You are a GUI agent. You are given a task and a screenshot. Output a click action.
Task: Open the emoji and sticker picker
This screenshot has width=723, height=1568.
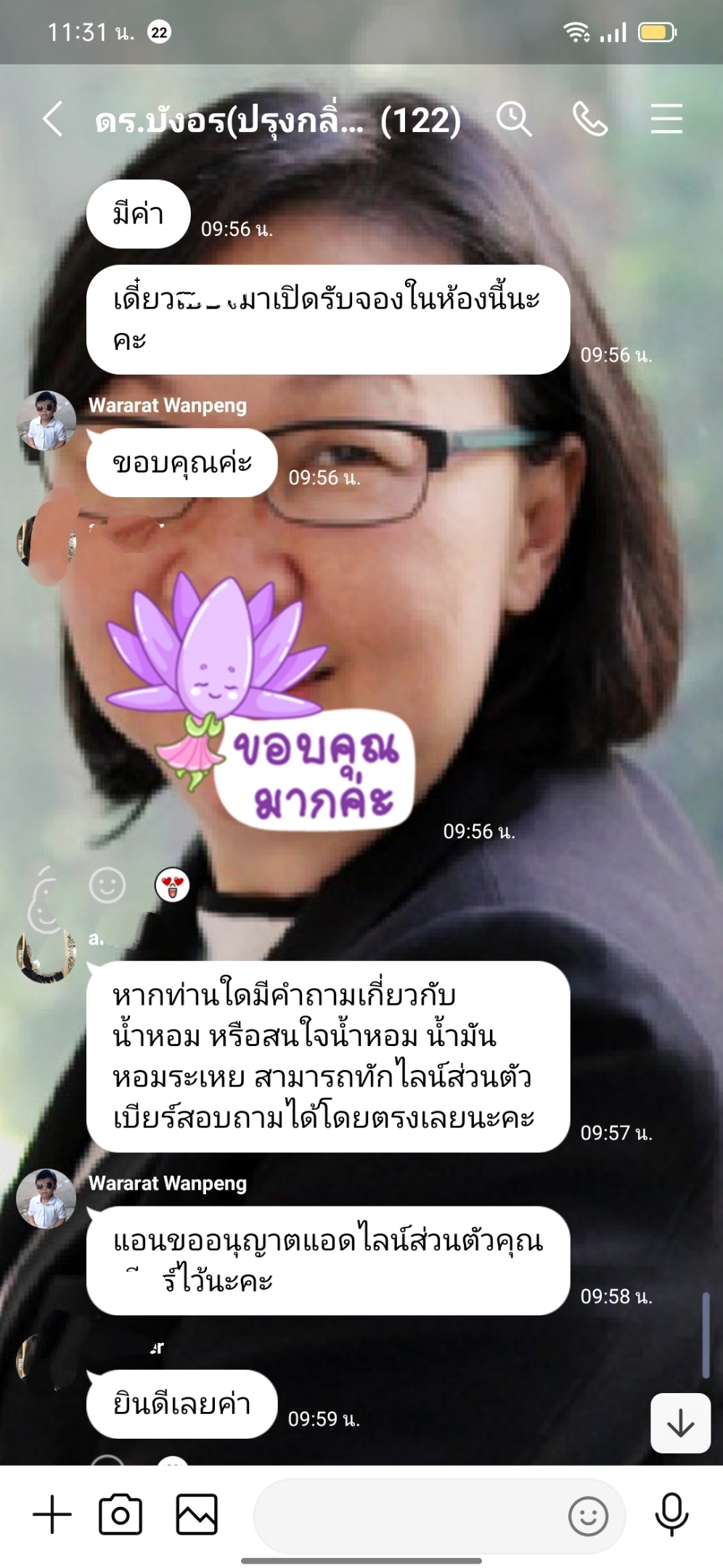tap(588, 1516)
